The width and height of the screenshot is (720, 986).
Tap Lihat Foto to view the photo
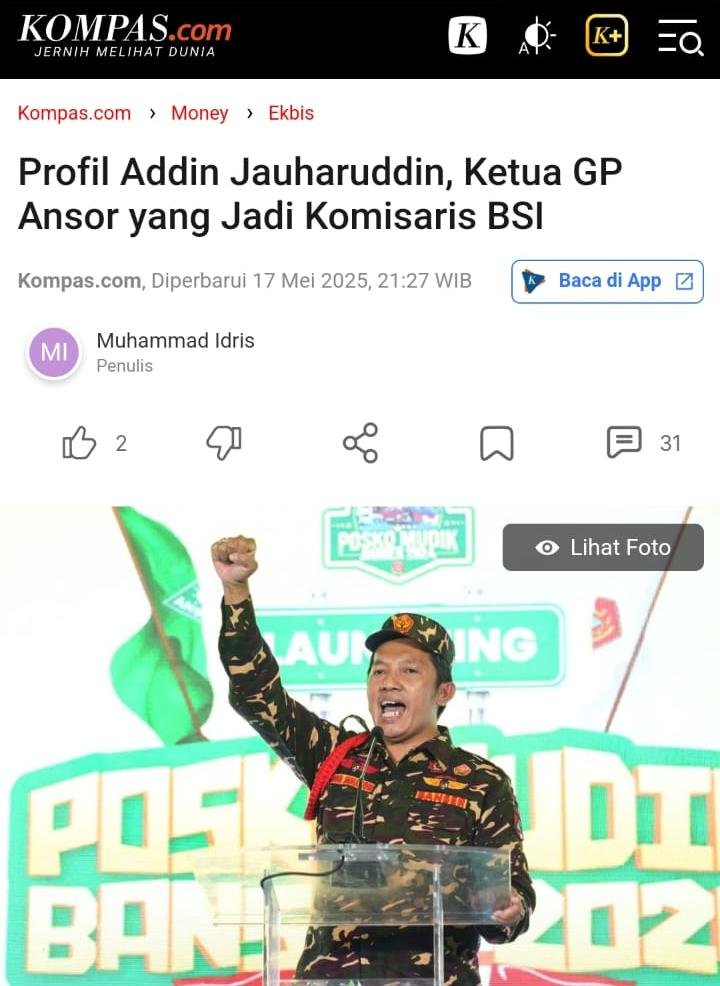(x=603, y=547)
